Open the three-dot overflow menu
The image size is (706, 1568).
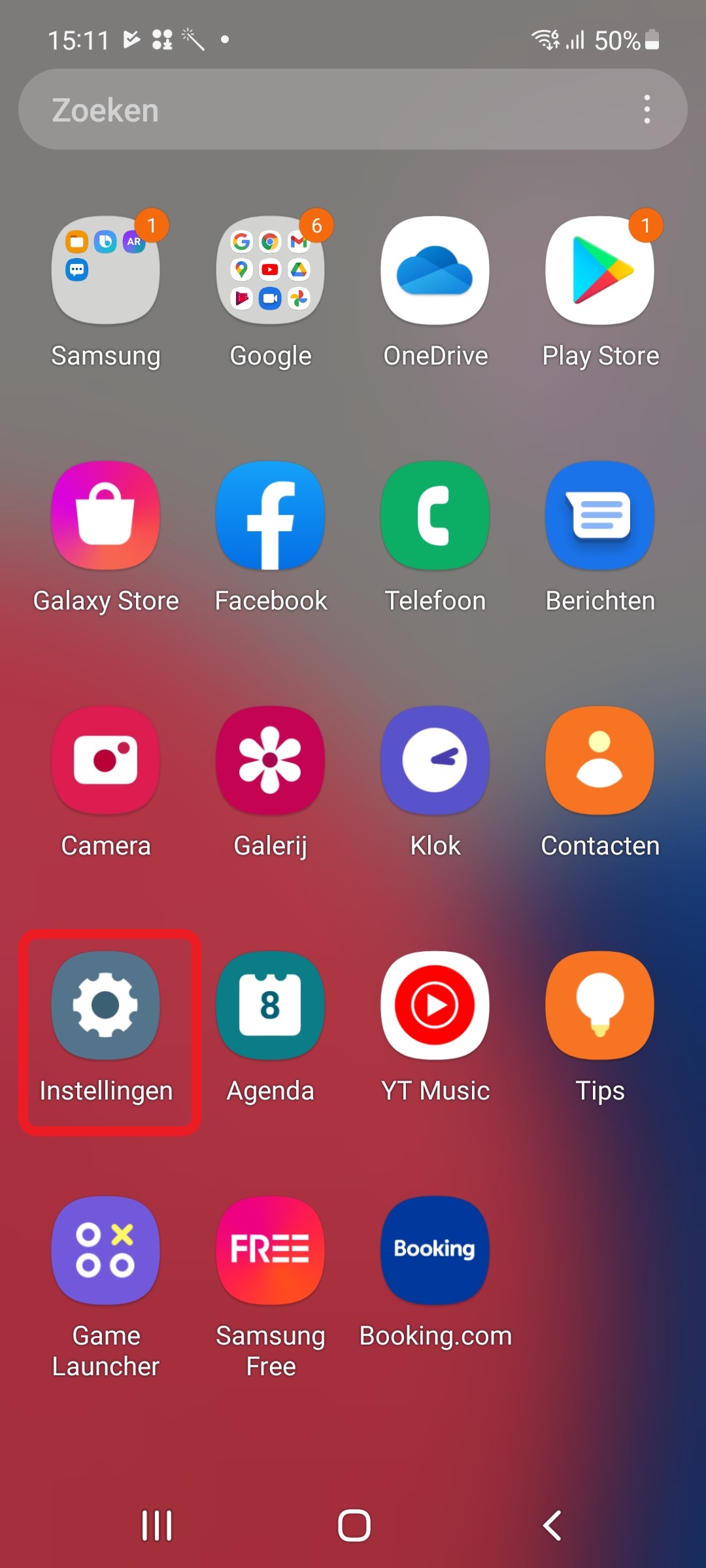click(x=647, y=110)
